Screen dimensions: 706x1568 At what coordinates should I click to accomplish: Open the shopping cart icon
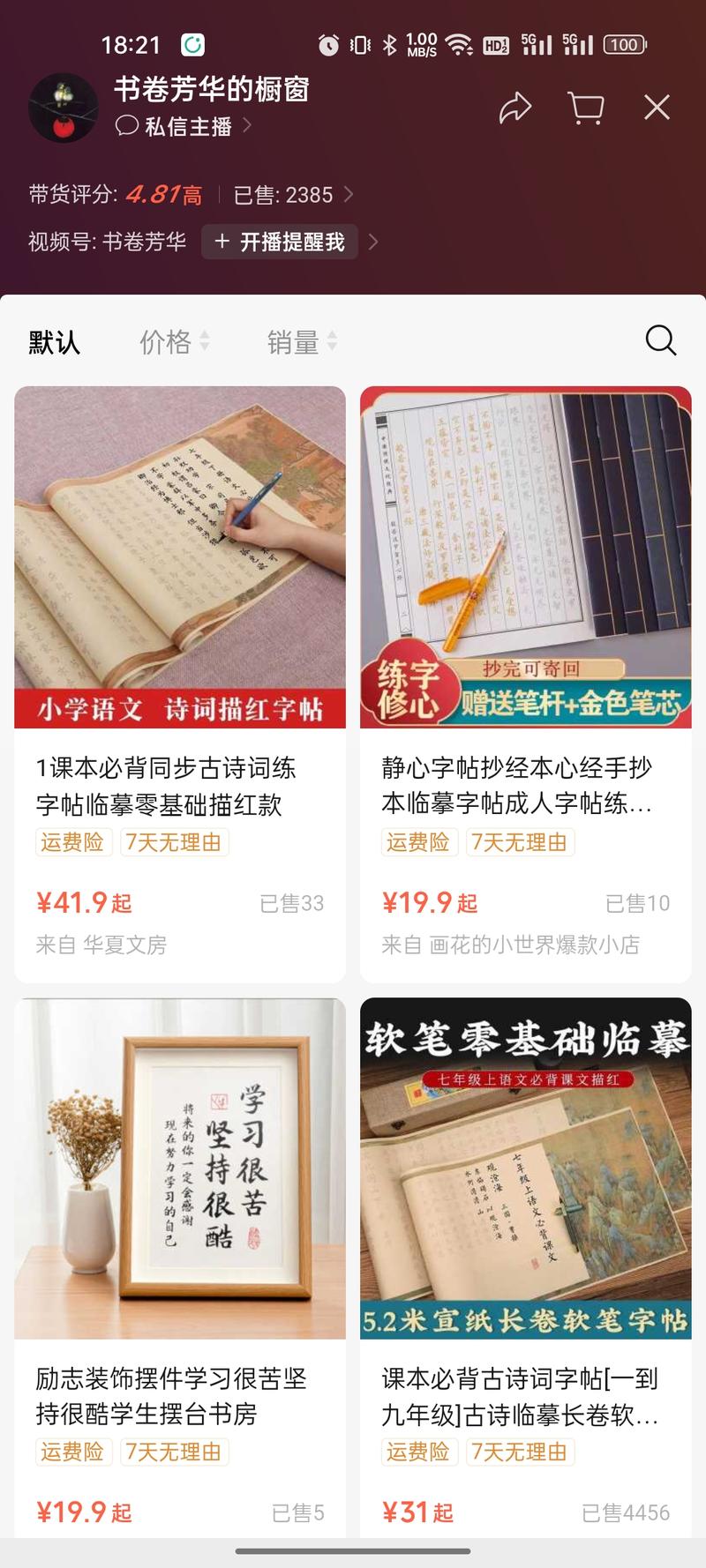coord(585,108)
